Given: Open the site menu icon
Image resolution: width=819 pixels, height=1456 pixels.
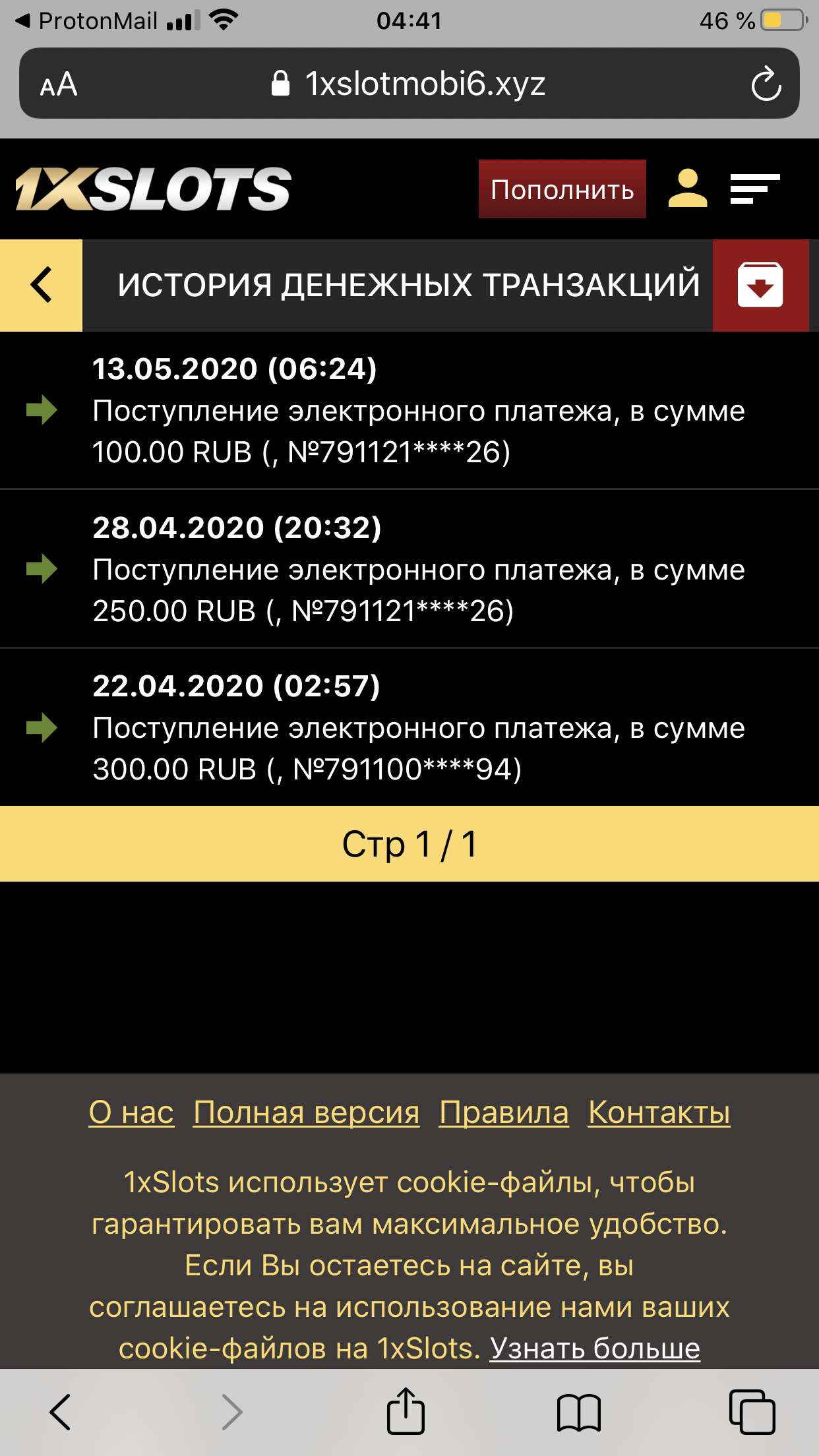Looking at the screenshot, I should pos(754,189).
